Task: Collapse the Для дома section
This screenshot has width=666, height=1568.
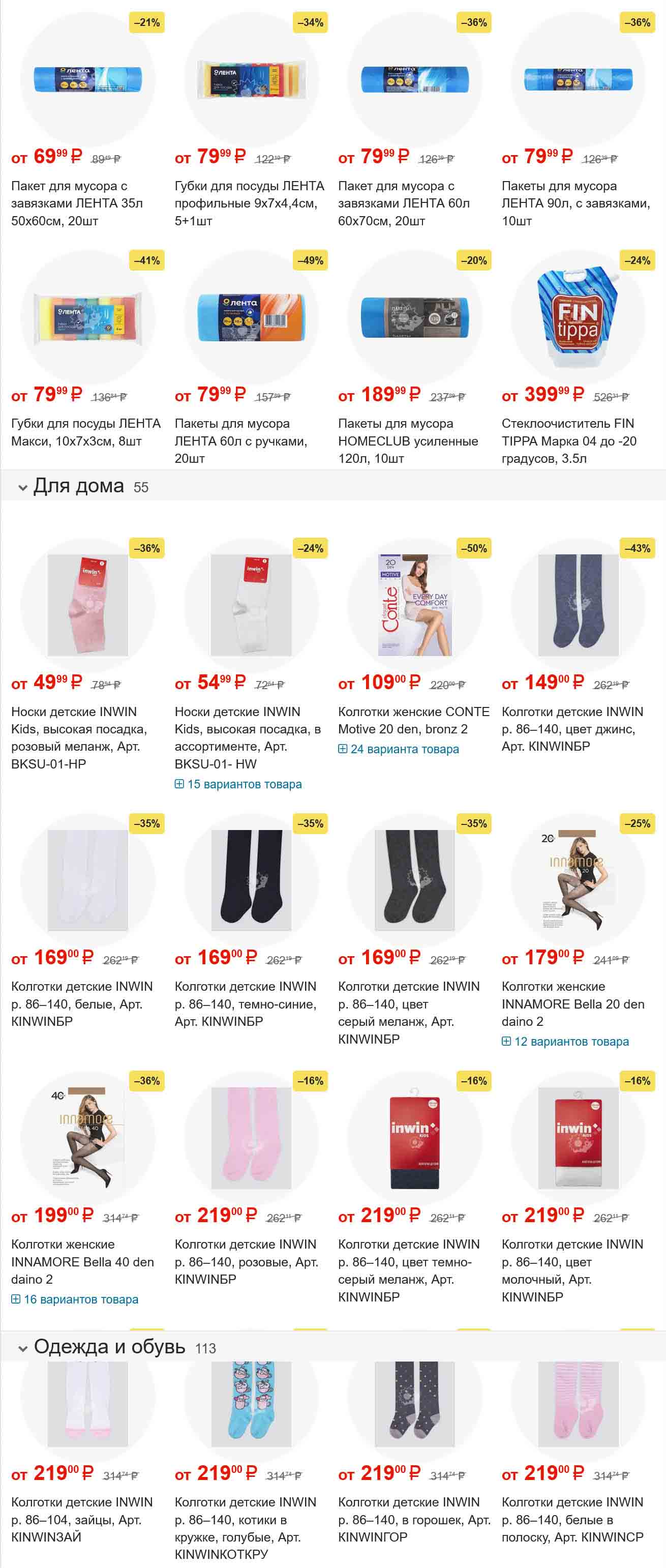Action: coord(23,488)
